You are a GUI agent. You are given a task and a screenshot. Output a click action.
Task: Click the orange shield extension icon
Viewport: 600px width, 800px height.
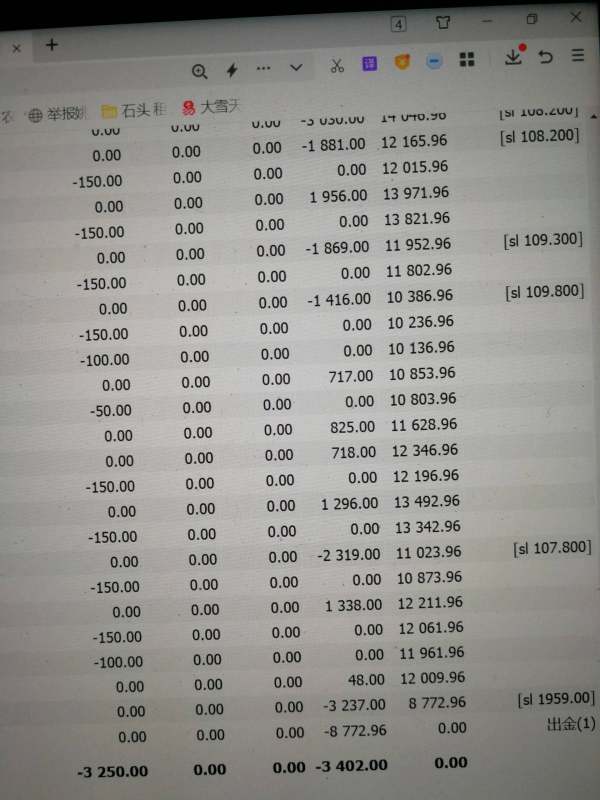pos(402,62)
